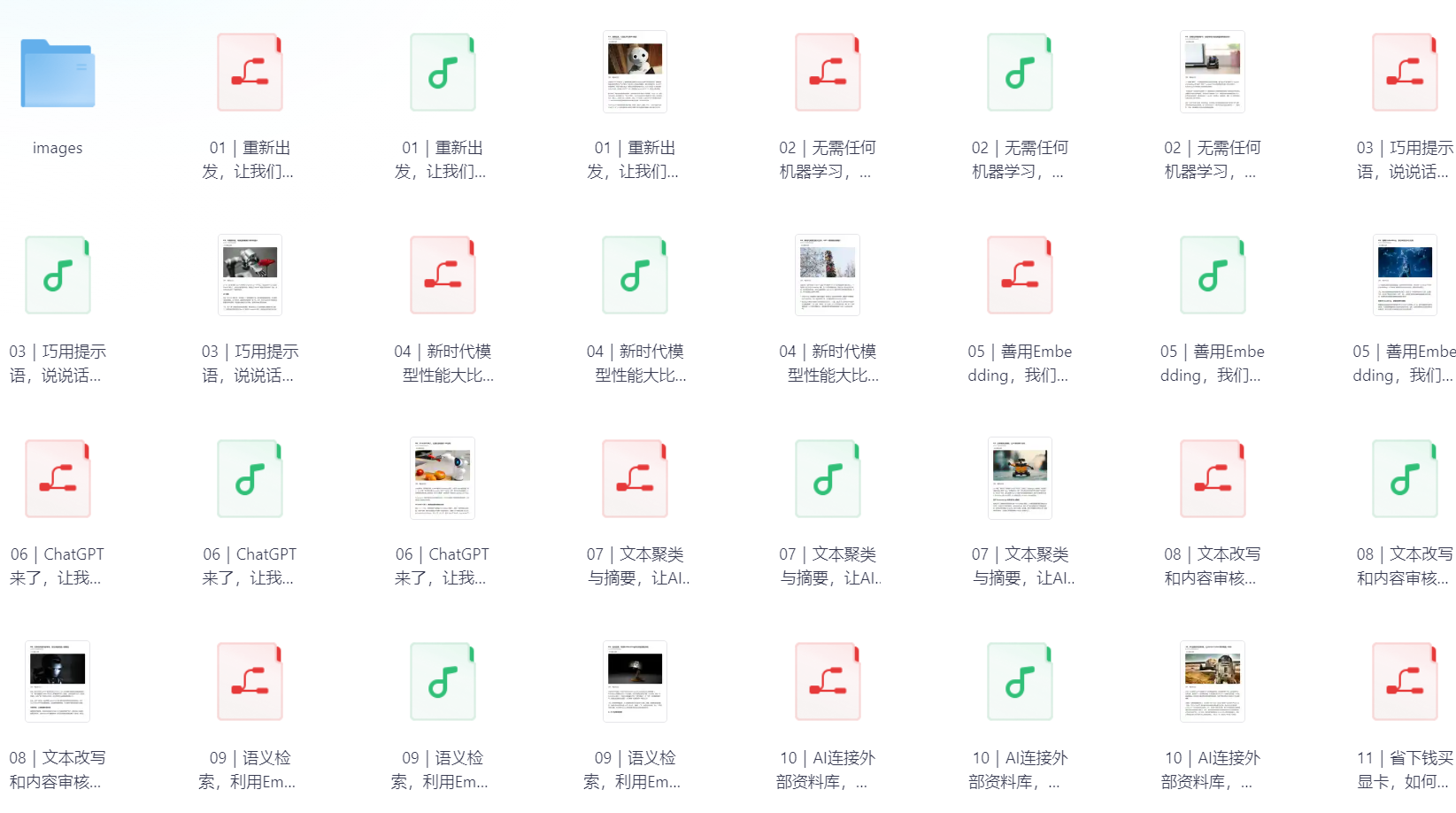Open the lesson 01 document with the robot preview
The image size is (1456, 813).
pyautogui.click(x=635, y=73)
